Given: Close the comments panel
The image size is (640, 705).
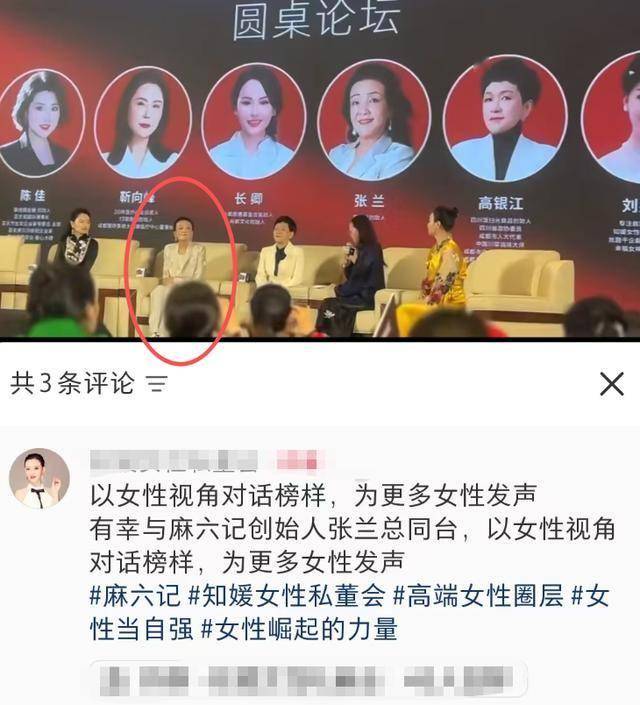Looking at the screenshot, I should 611,383.
